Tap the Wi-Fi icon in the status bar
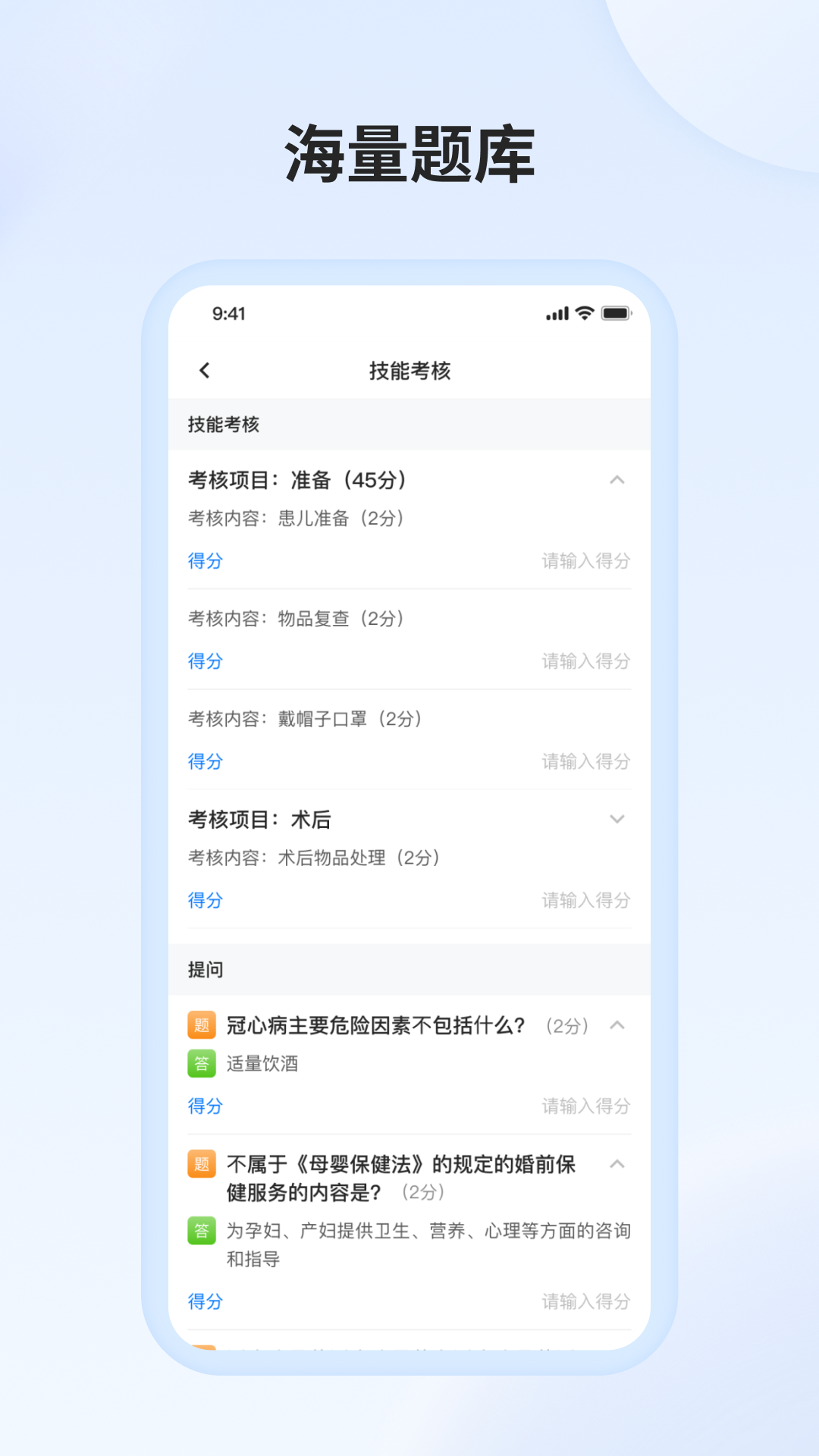 pos(582,311)
